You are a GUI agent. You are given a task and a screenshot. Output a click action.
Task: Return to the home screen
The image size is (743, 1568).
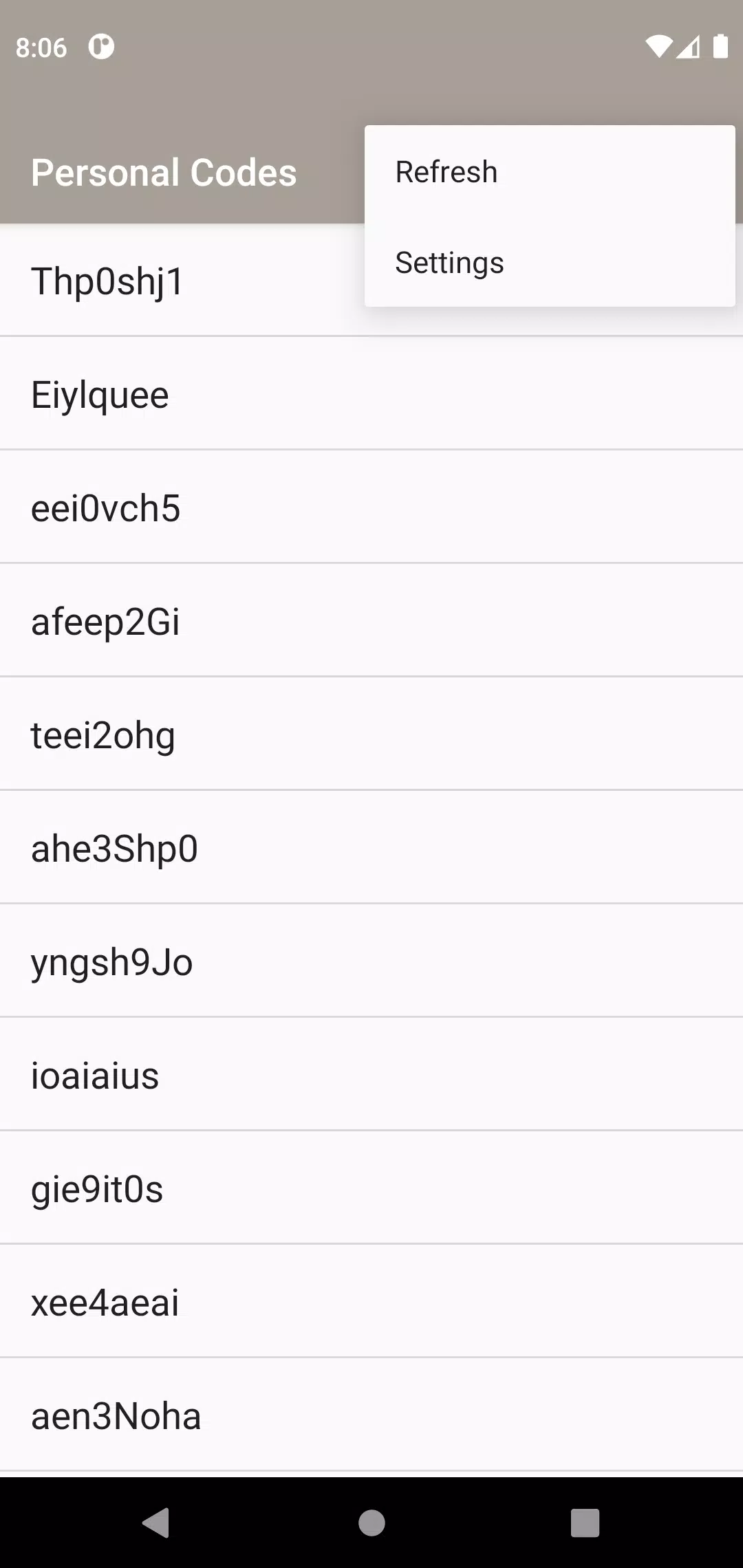371,1523
